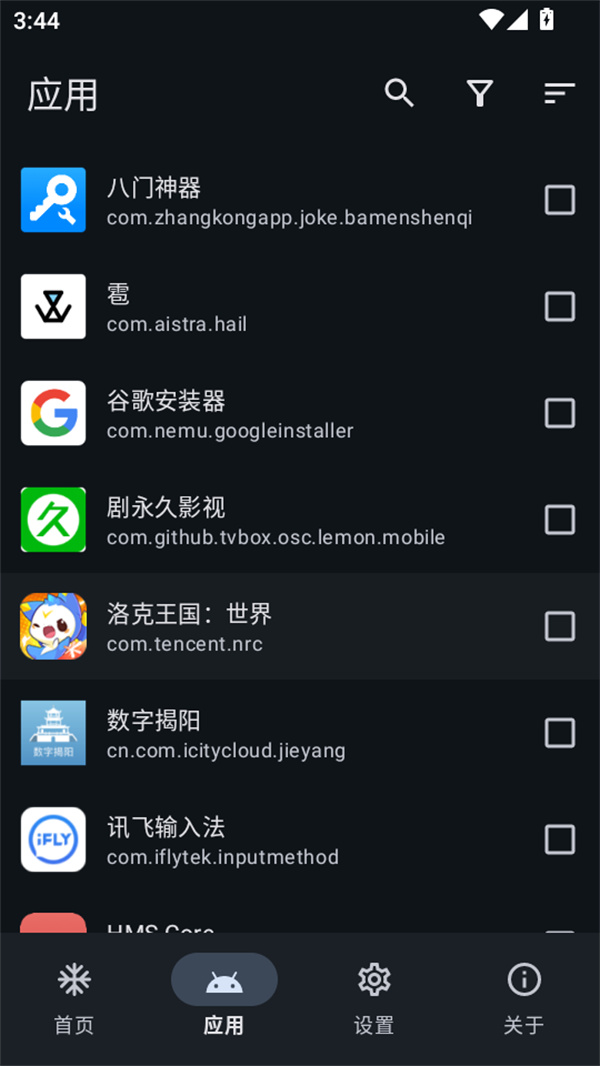The width and height of the screenshot is (600, 1066).
Task: Enable the 讯飞输入法 checkbox
Action: click(560, 840)
